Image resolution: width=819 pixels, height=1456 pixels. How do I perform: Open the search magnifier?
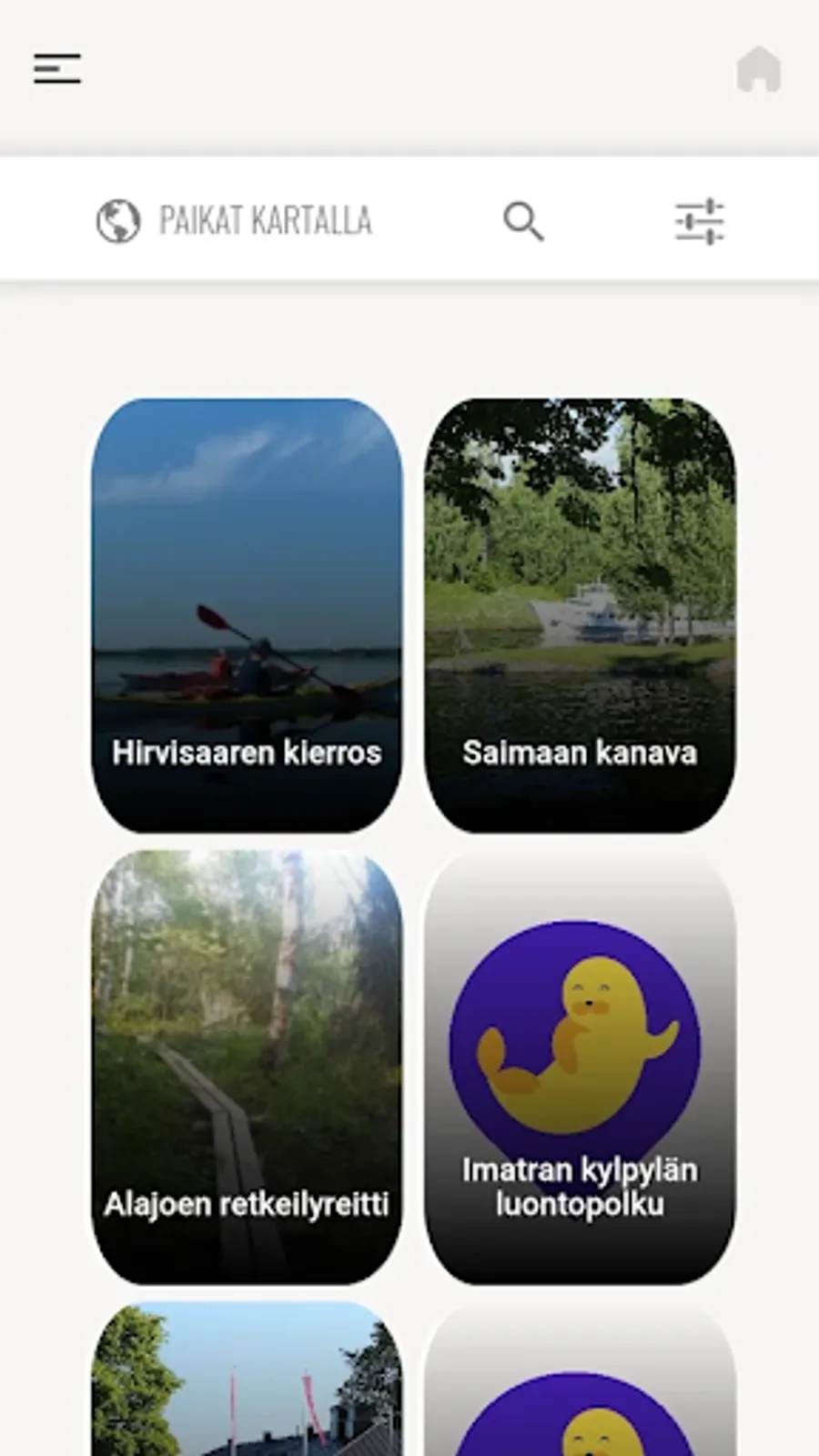click(x=523, y=221)
